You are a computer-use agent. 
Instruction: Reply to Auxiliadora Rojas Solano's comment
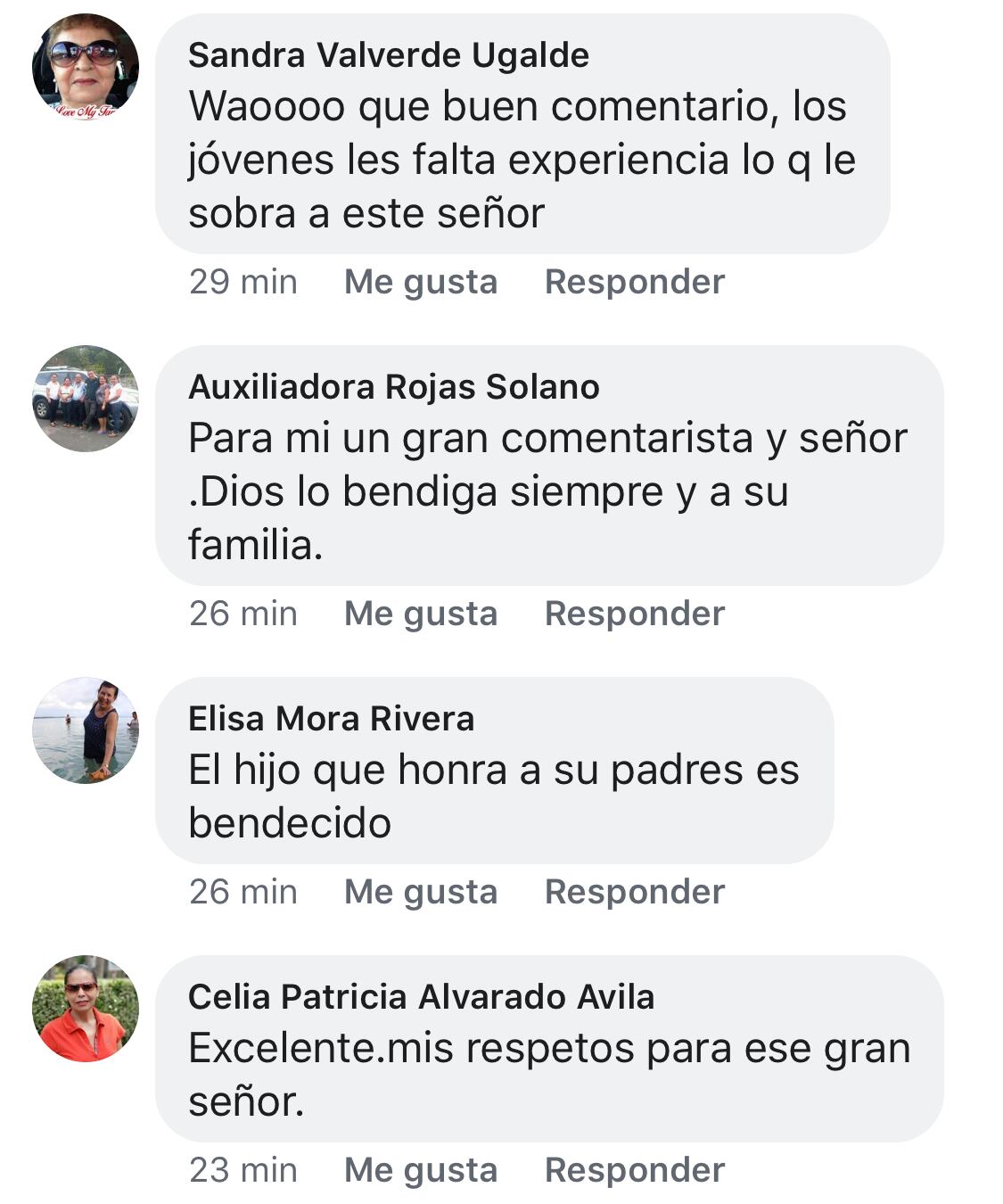(x=634, y=614)
